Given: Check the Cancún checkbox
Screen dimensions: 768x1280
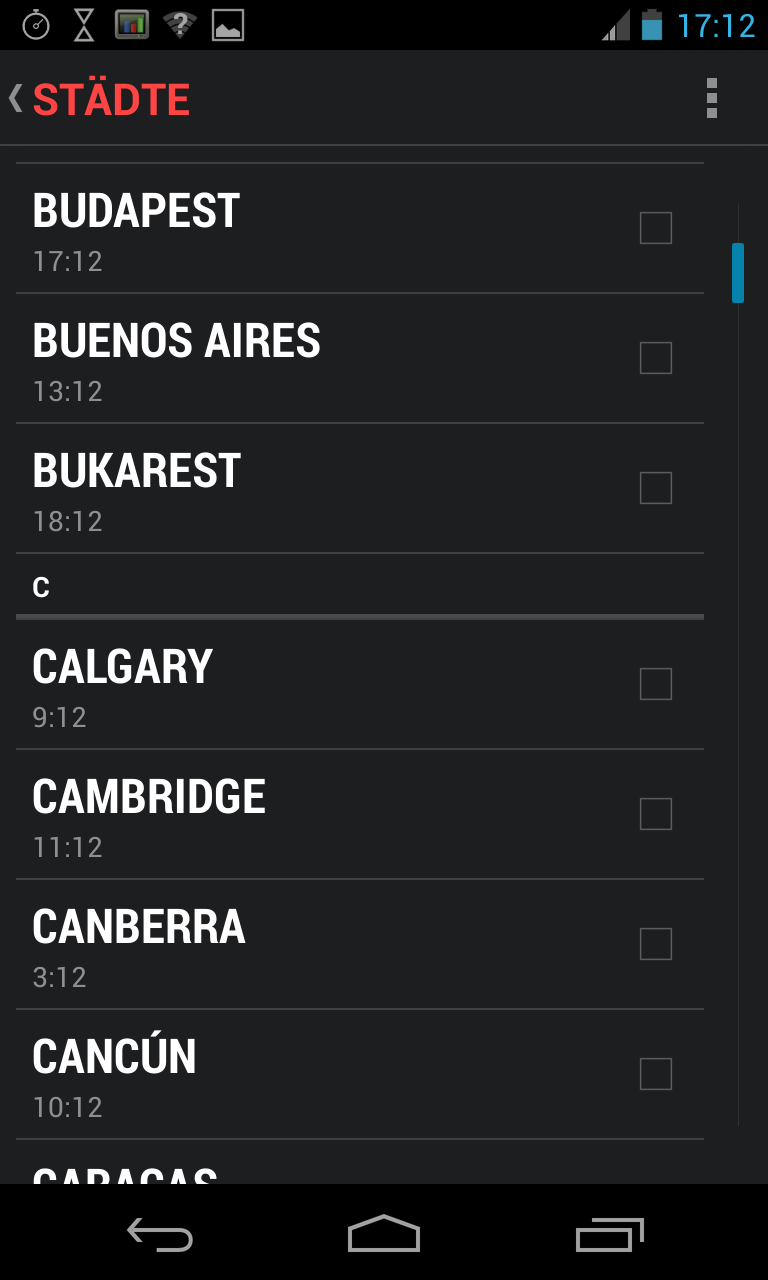Looking at the screenshot, I should pos(655,1074).
